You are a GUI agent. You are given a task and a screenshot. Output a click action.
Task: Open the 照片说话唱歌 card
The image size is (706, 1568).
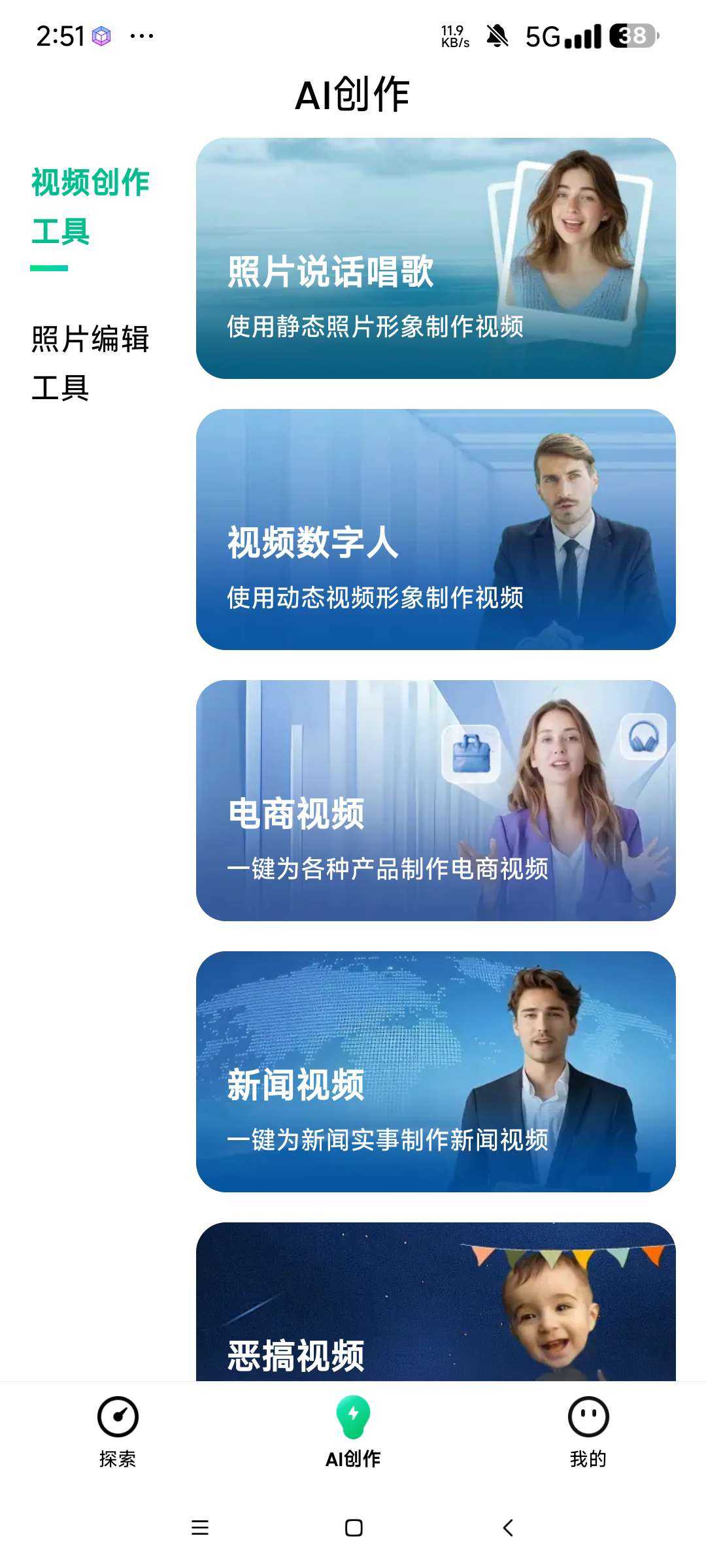tap(435, 258)
